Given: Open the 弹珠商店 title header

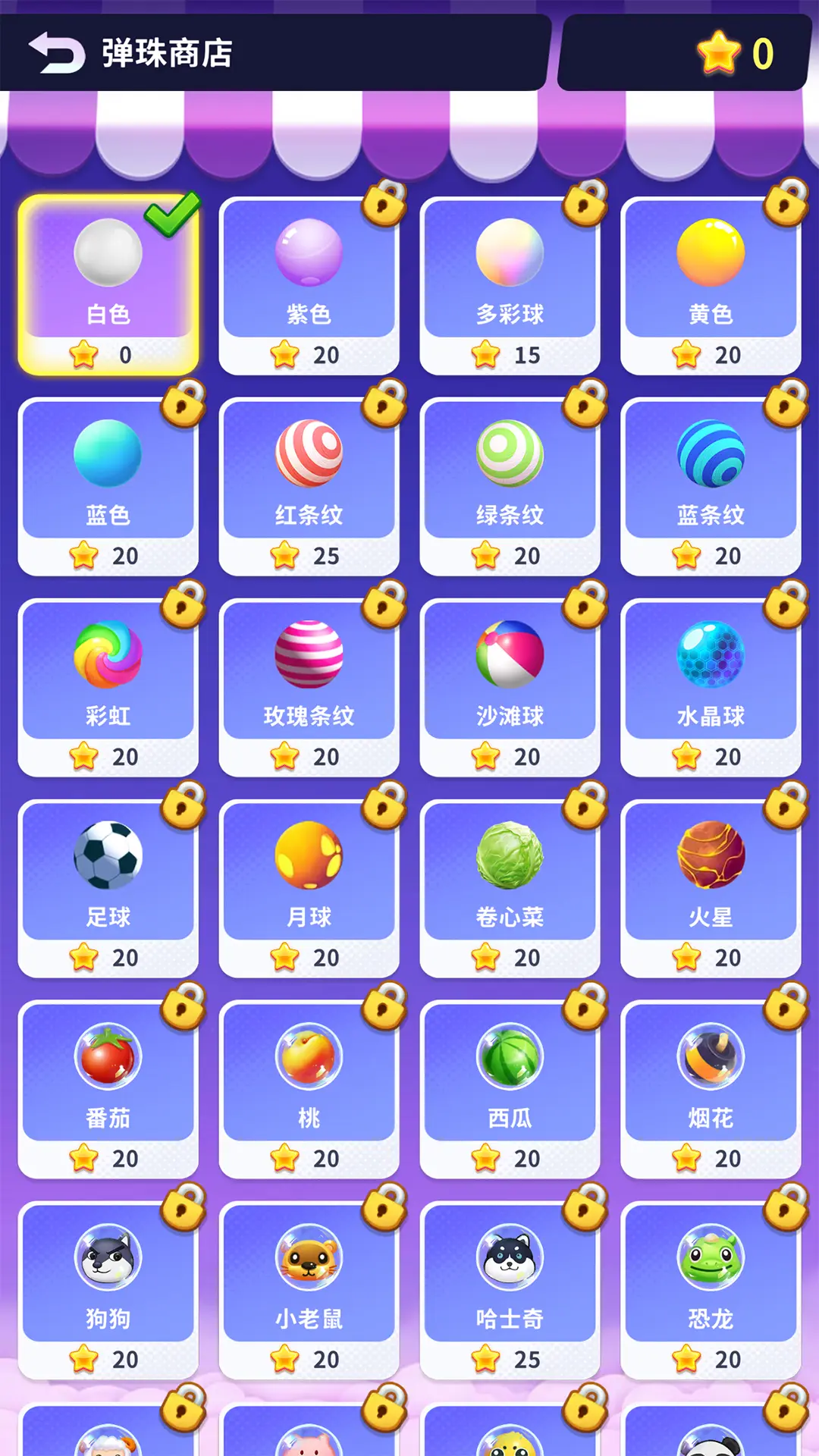Looking at the screenshot, I should (x=167, y=53).
